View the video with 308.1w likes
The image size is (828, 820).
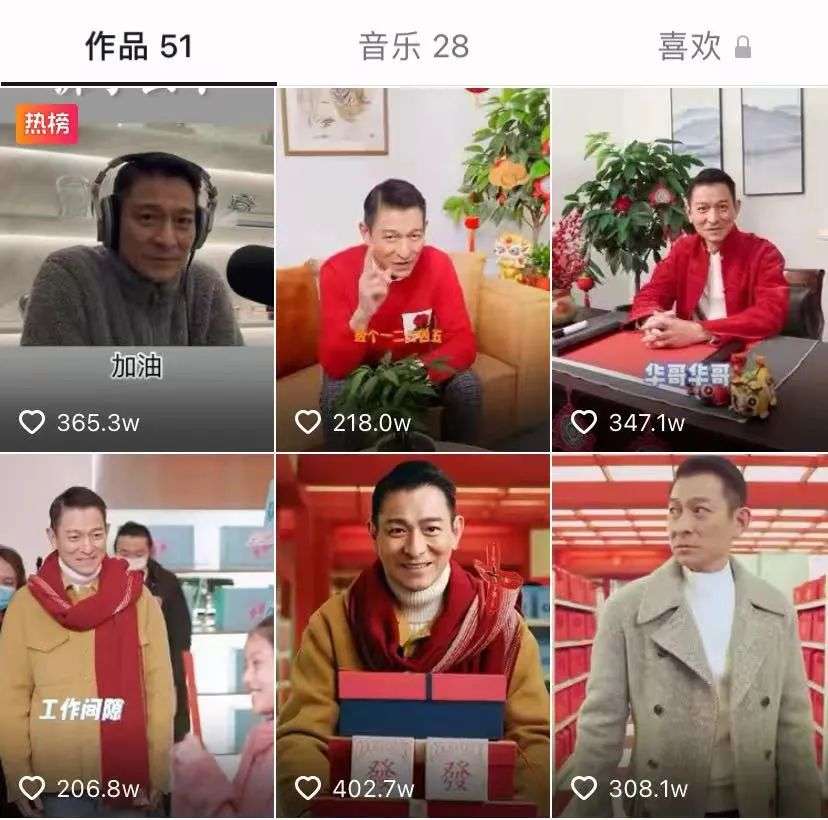(690, 635)
